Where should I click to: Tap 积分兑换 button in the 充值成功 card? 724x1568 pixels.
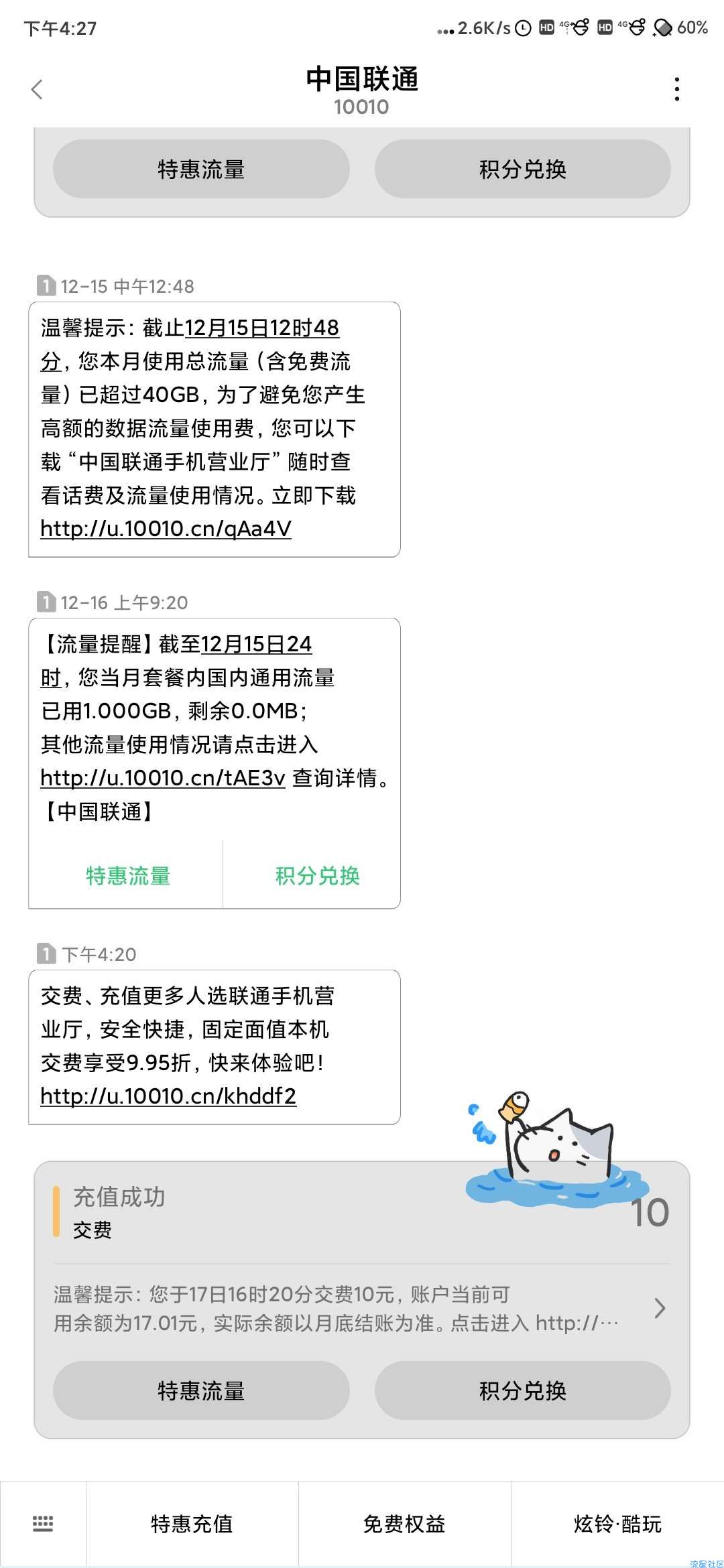tap(522, 1391)
